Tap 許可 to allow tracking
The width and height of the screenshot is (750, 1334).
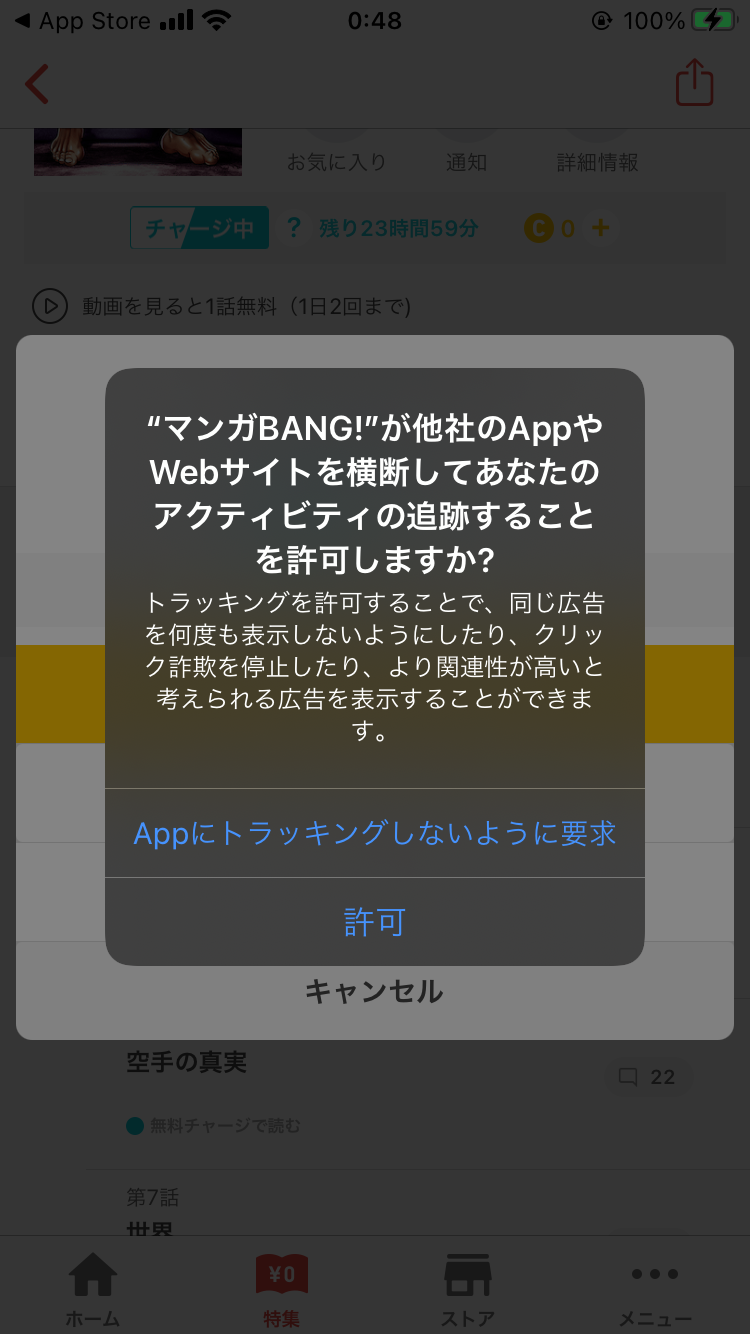[x=374, y=921]
